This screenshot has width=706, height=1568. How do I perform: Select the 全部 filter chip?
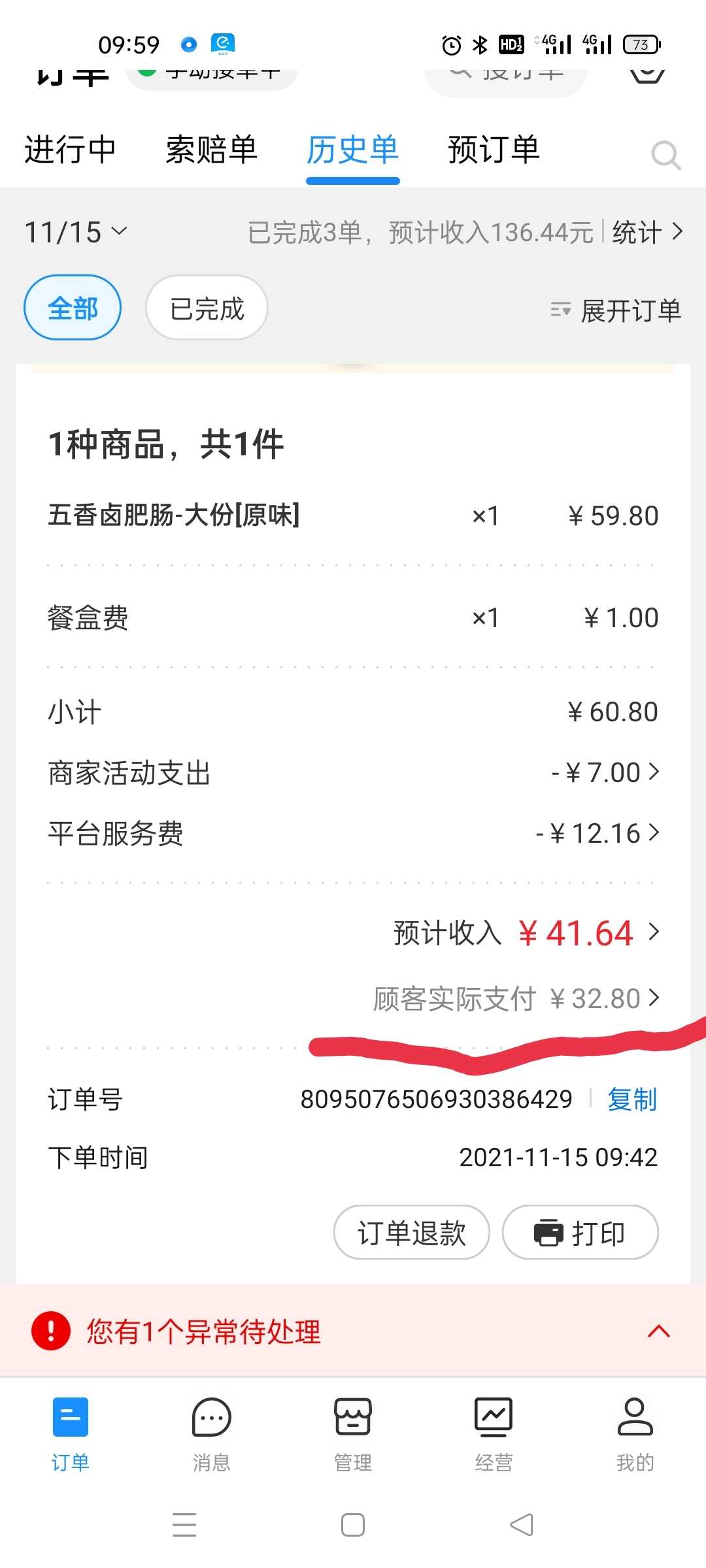73,308
